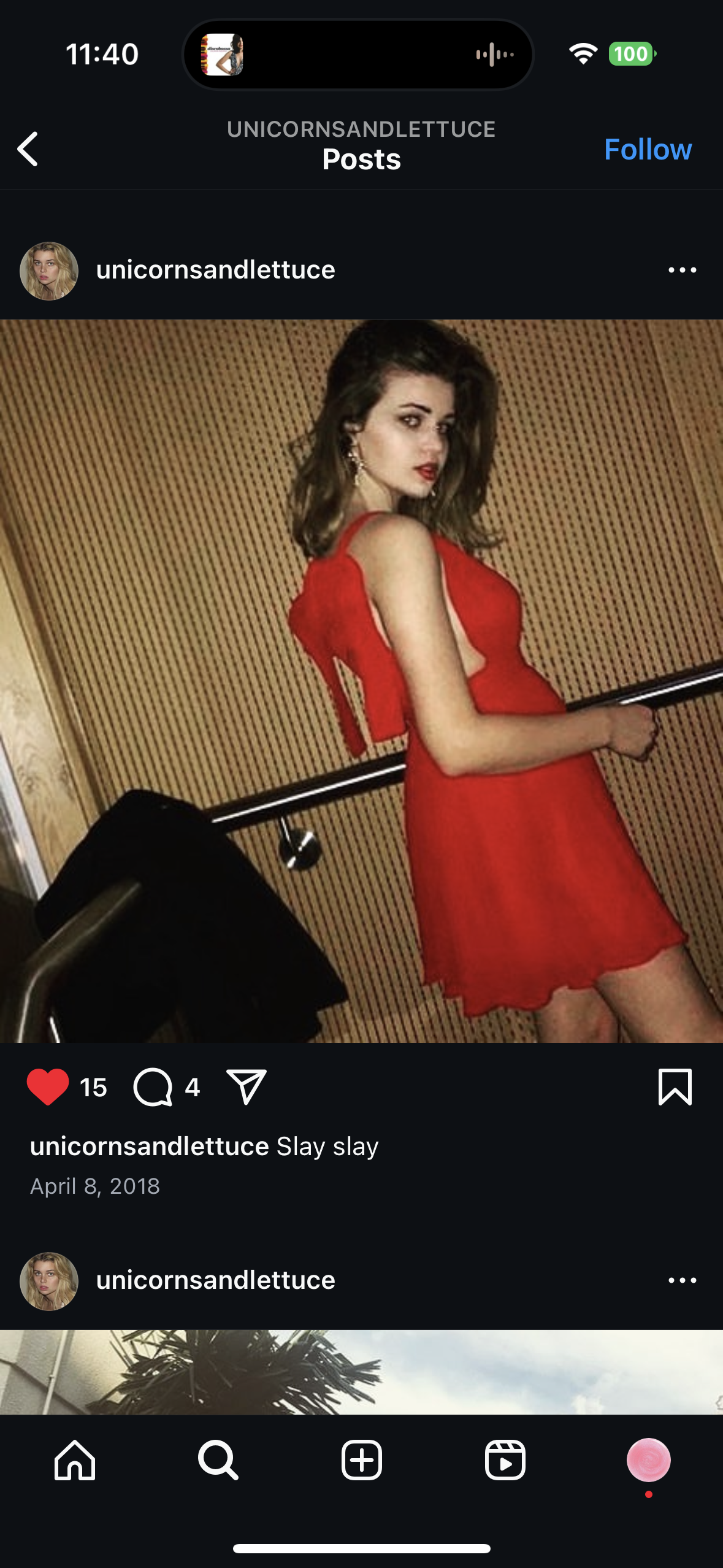Open the now playing activity in Dynamic Island
The width and height of the screenshot is (723, 1568).
tap(358, 55)
